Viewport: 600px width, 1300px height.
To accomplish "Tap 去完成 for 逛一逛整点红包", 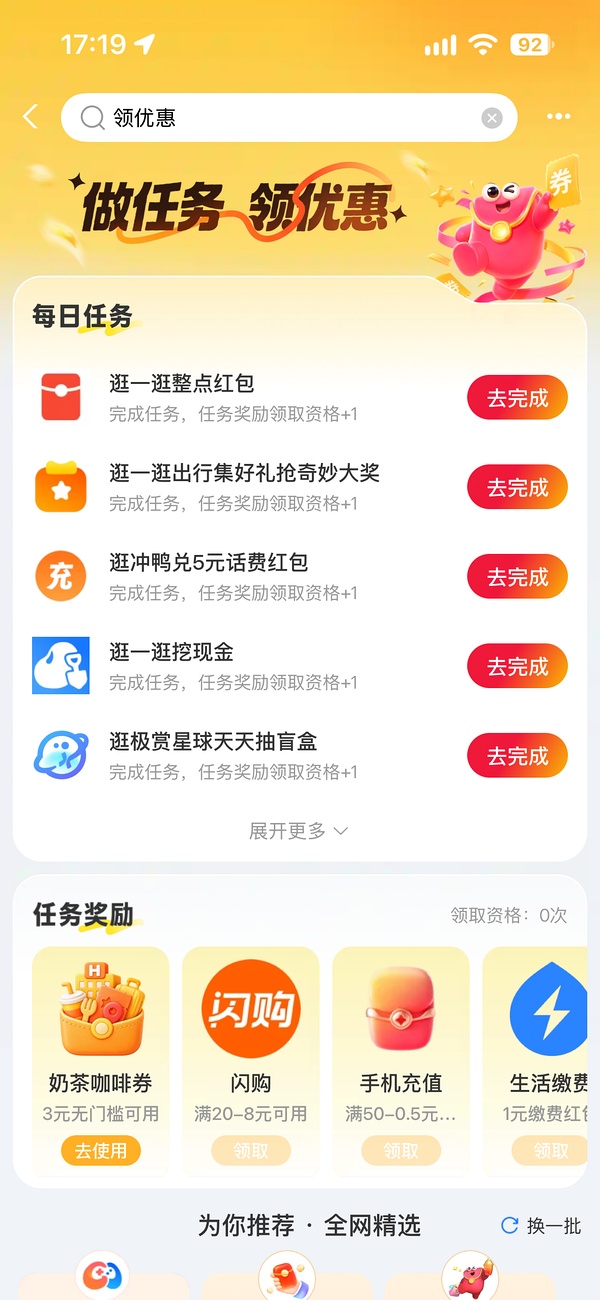I will click(517, 398).
